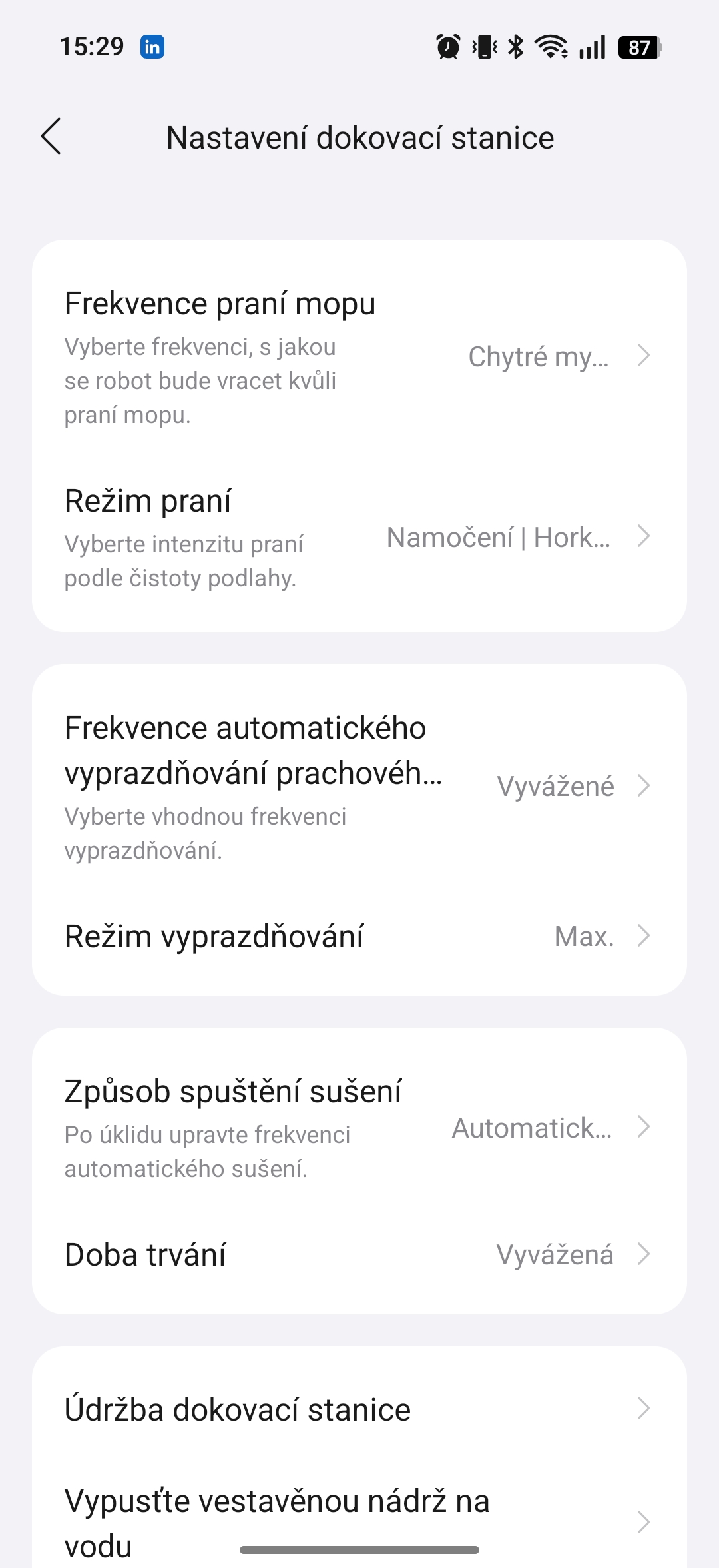The image size is (719, 1568).
Task: Select Režim vyprazdňování row
Action: (358, 936)
